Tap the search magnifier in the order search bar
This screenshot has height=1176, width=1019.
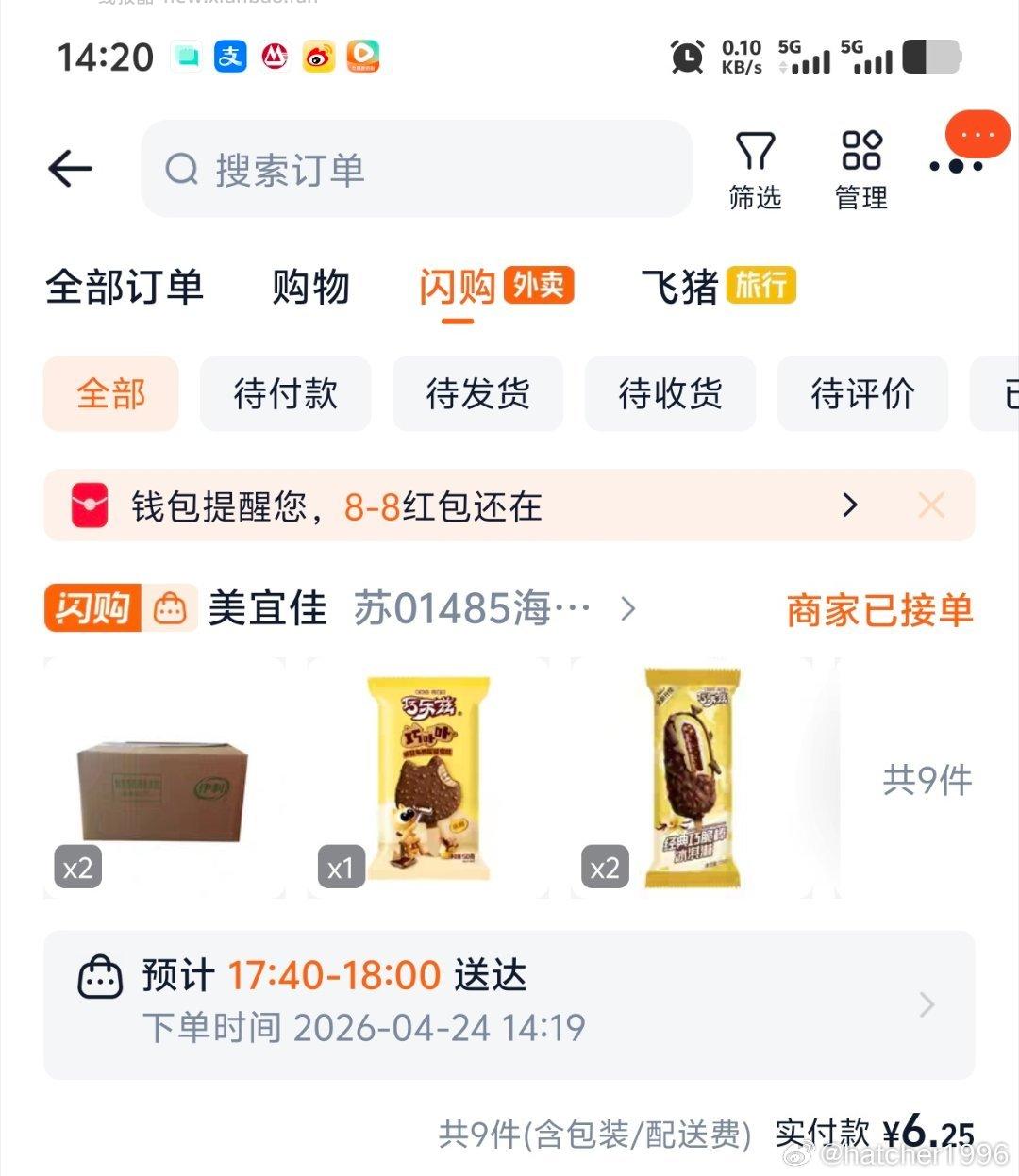pos(181,171)
